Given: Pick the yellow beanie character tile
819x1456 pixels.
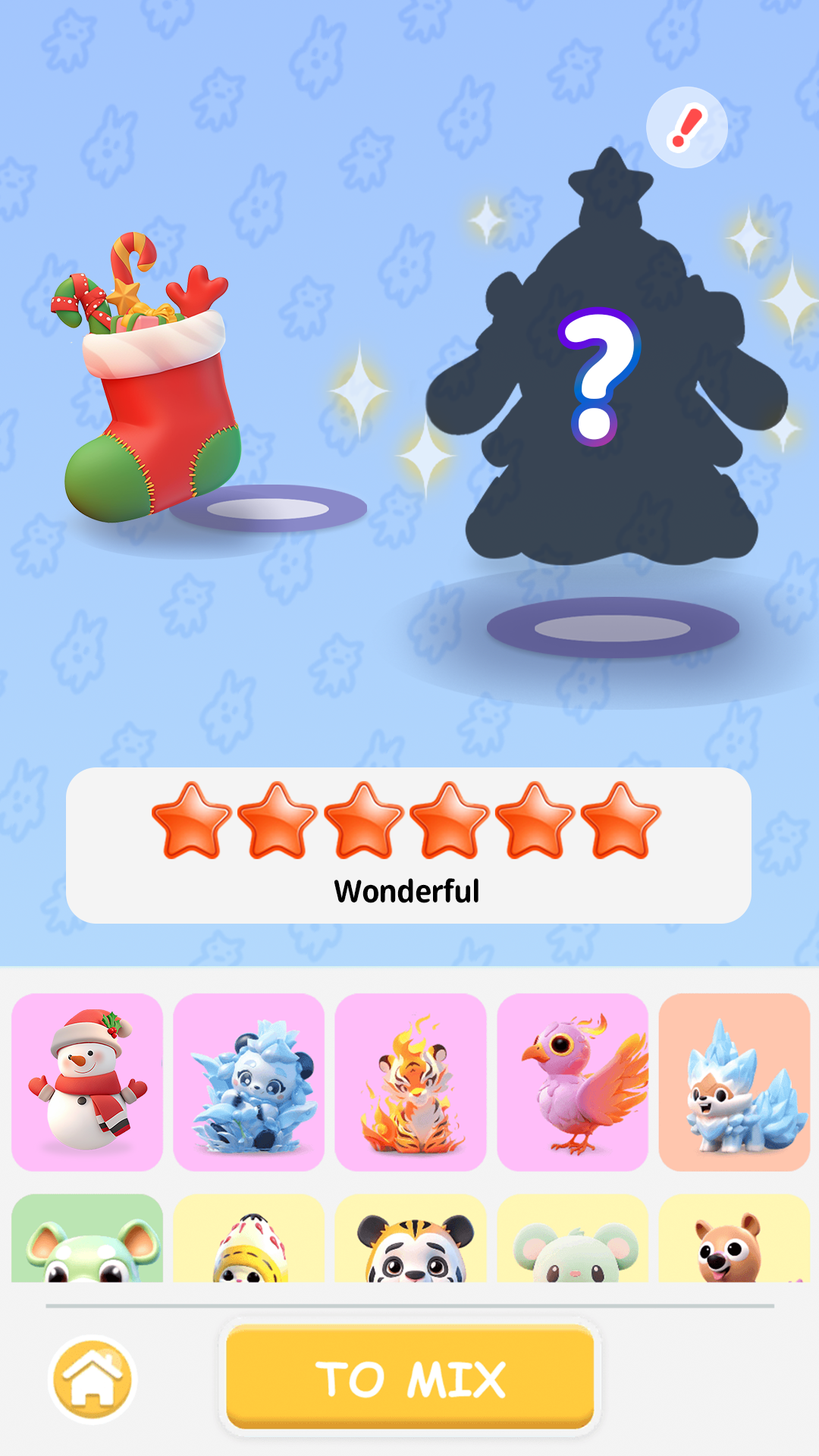Looking at the screenshot, I should 249,1239.
